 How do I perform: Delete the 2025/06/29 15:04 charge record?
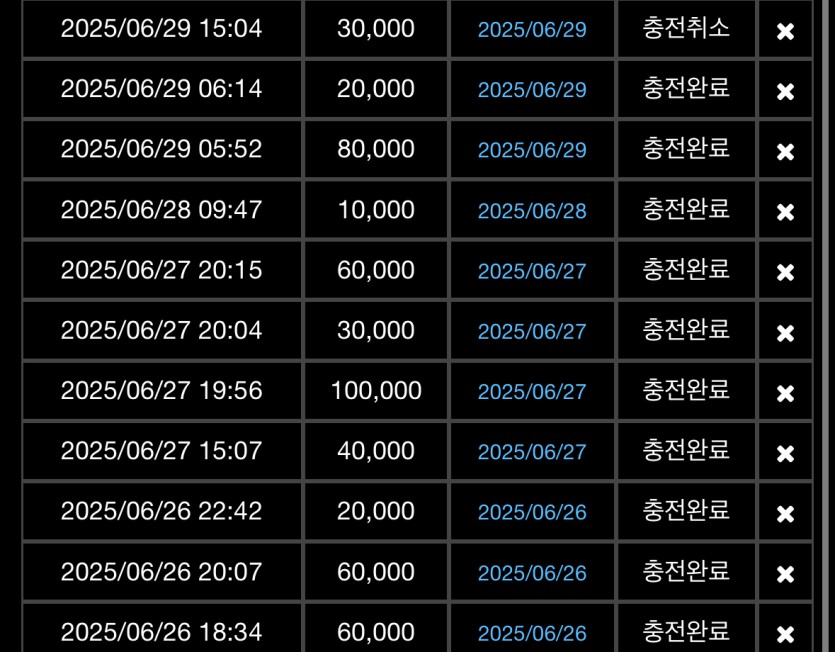coord(785,31)
